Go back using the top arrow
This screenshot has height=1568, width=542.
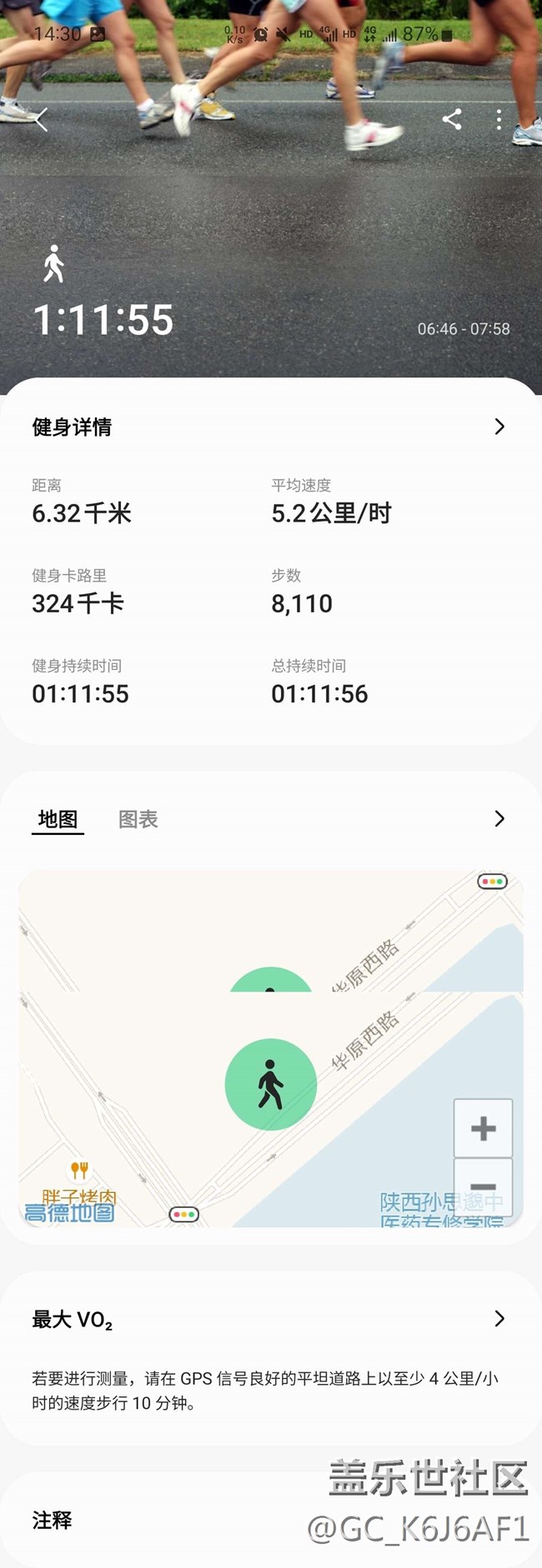coord(42,120)
